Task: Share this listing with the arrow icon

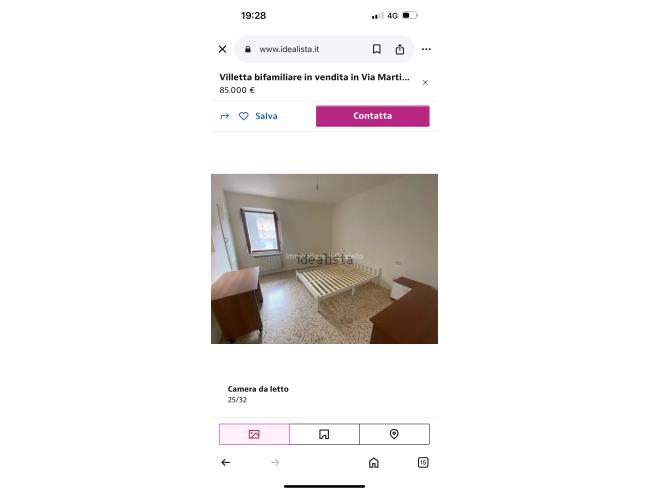Action: point(225,116)
